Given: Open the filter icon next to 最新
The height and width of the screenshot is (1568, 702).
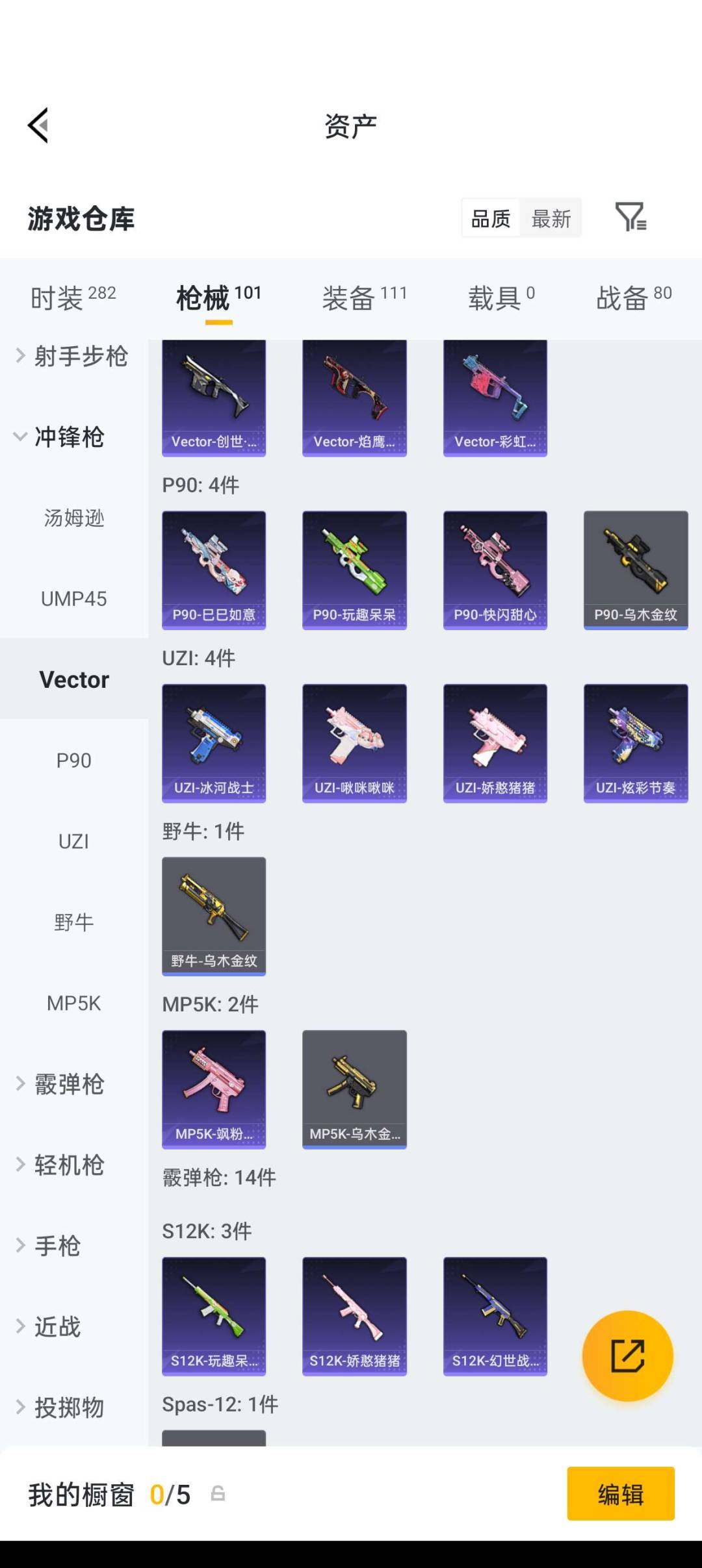Looking at the screenshot, I should (x=630, y=218).
